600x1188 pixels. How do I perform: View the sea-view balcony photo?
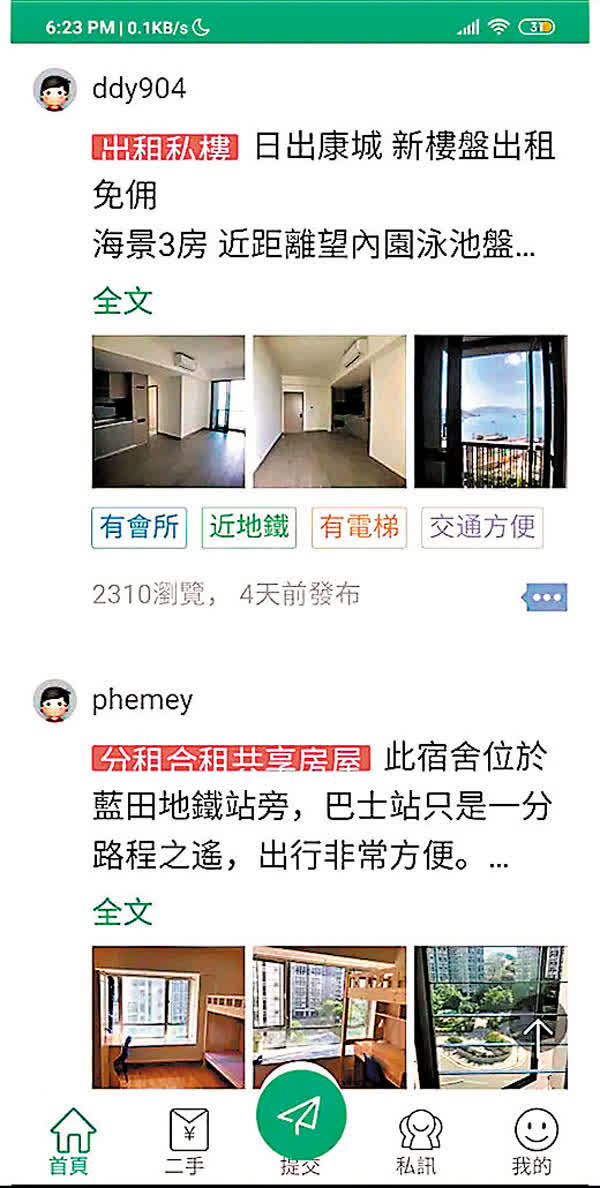tap(490, 411)
